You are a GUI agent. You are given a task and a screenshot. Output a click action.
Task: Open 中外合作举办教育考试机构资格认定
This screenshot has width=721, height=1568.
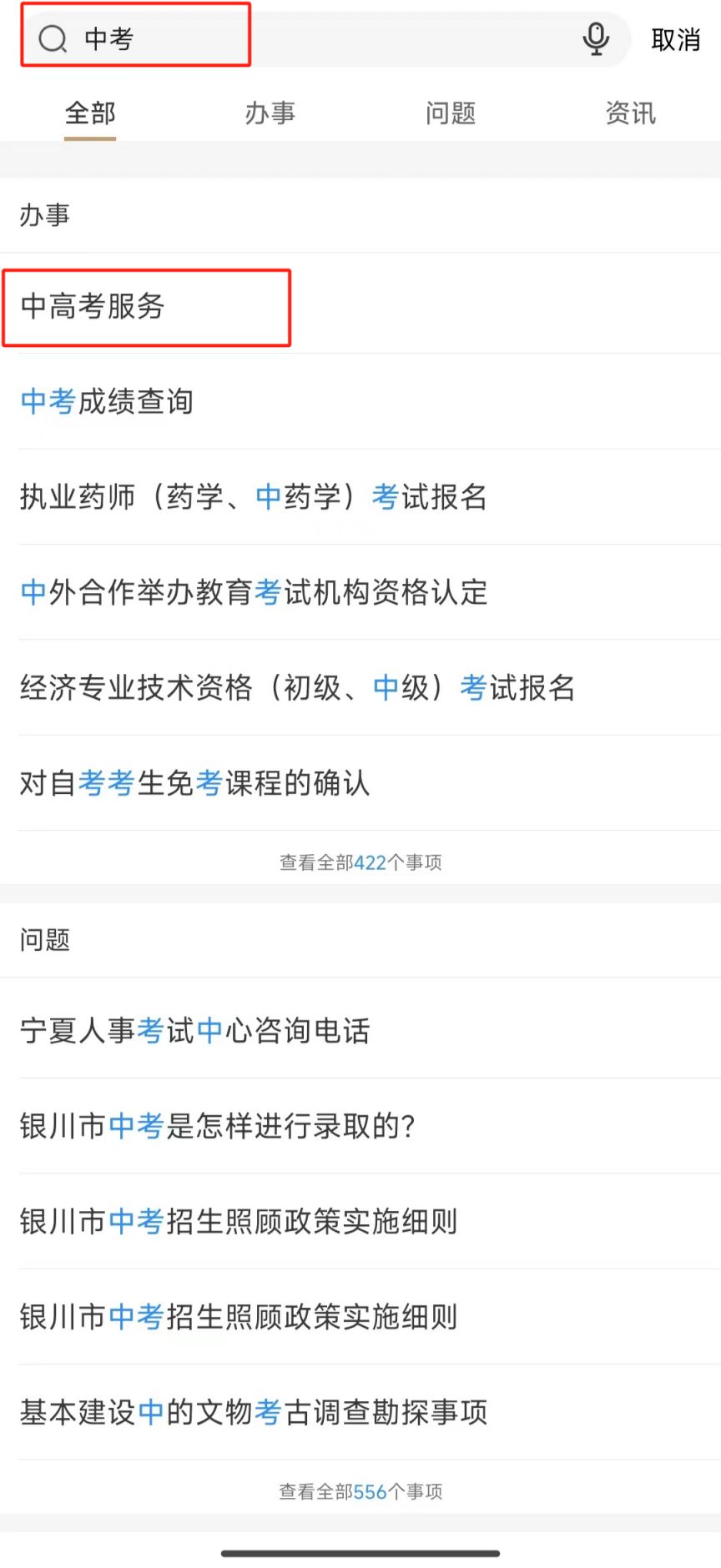coord(360,592)
